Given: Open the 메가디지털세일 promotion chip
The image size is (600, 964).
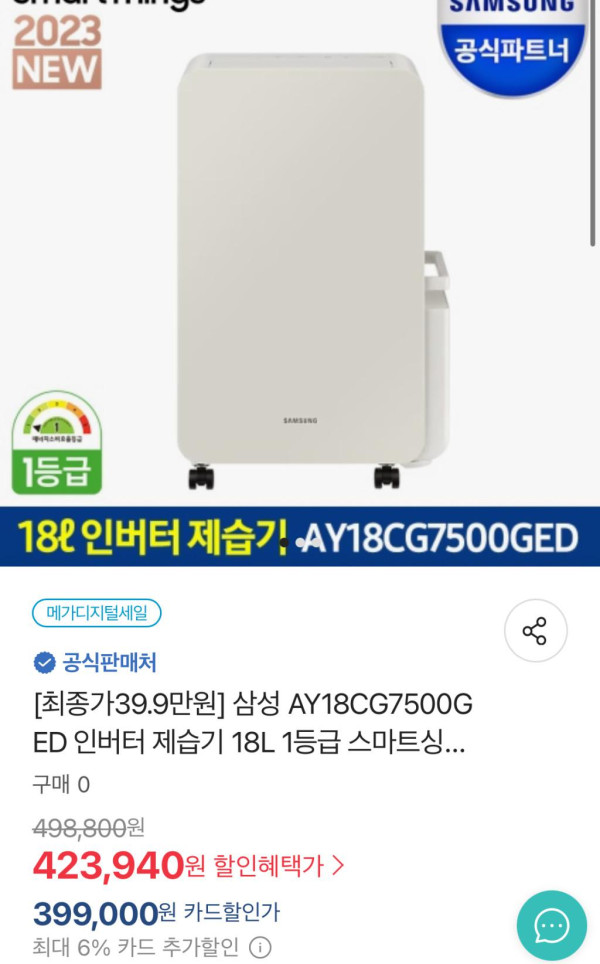Looking at the screenshot, I should [x=97, y=613].
